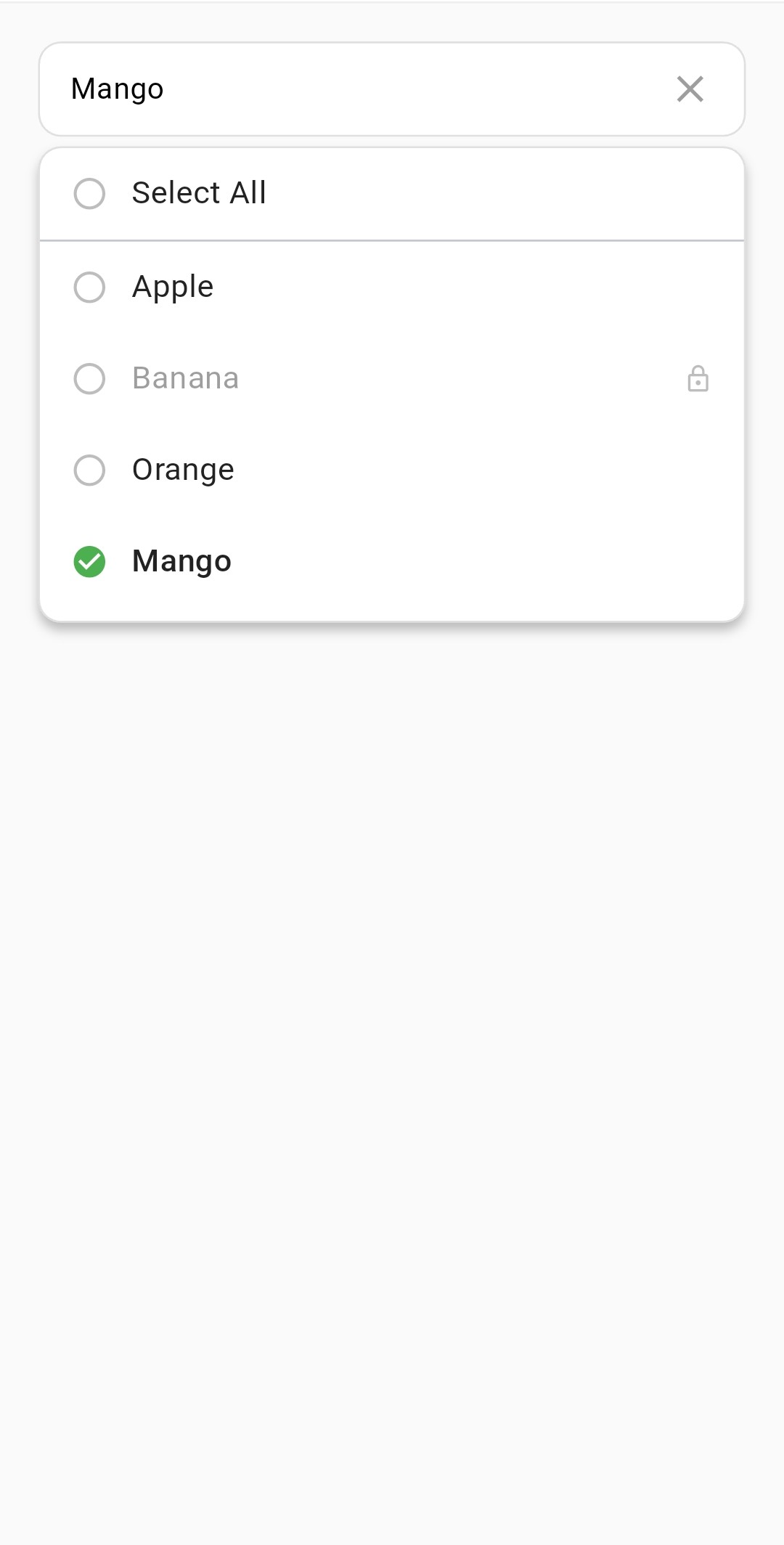Click the Mango label in the dropdown
The width and height of the screenshot is (784, 1545).
181,560
